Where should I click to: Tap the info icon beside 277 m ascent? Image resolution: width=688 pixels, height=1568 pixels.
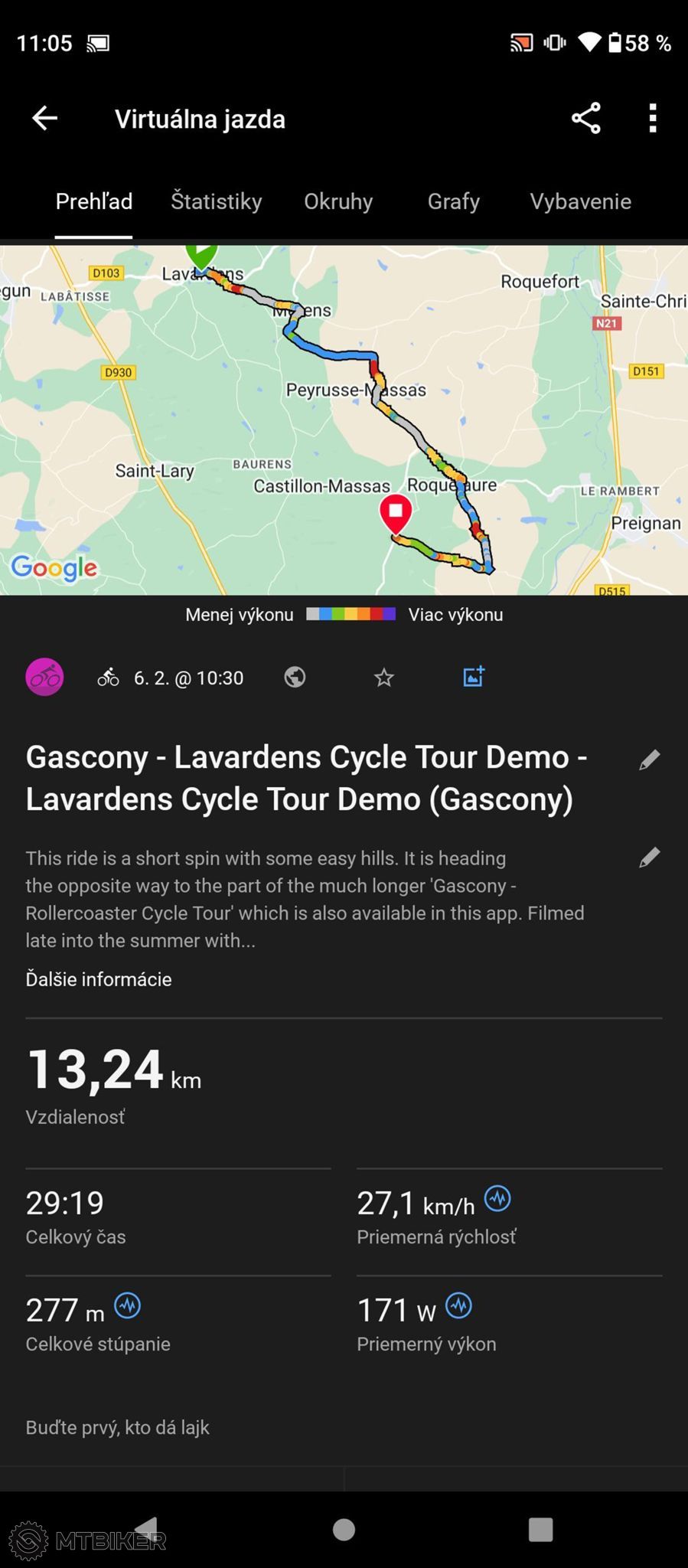tap(128, 1305)
